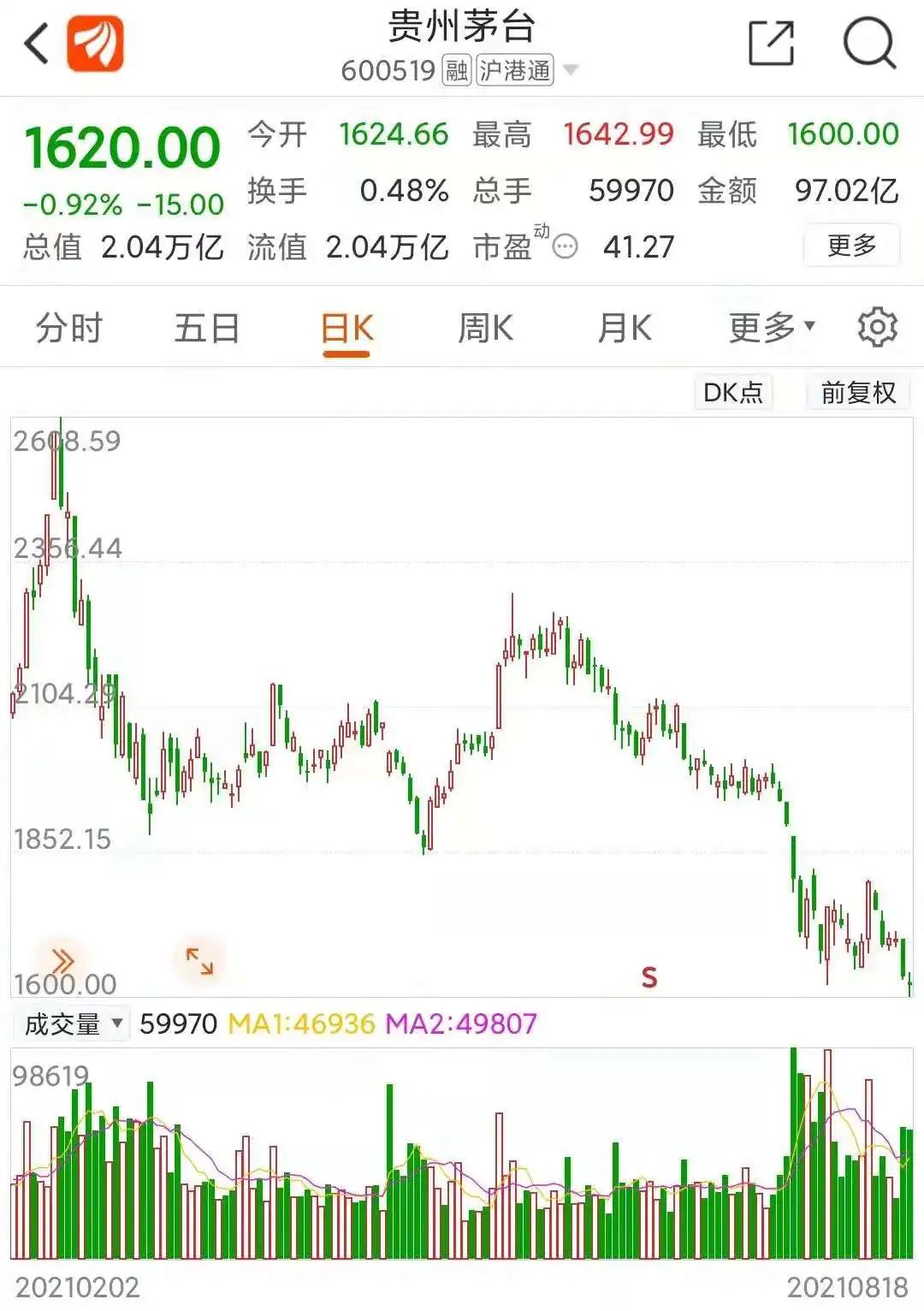
Task: Tap the S sell marker on the chart
Action: 648,976
